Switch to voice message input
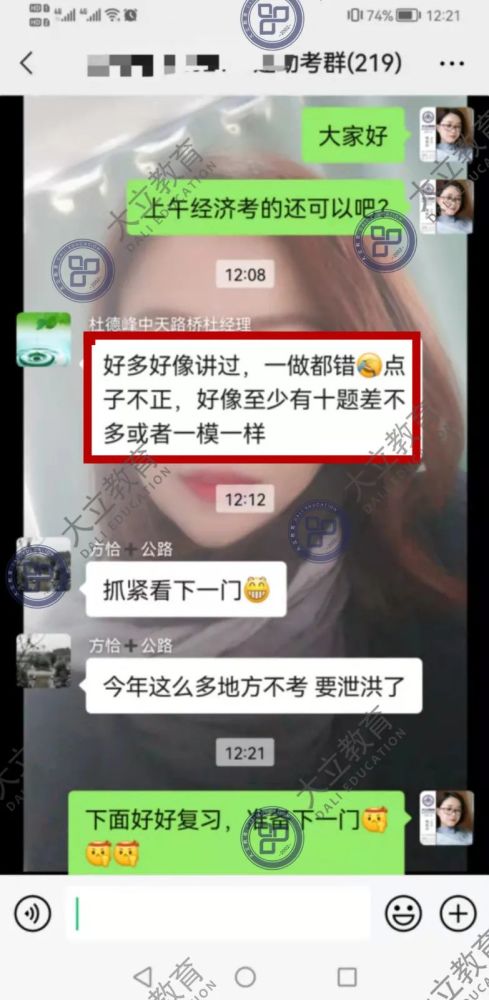 [x=32, y=914]
